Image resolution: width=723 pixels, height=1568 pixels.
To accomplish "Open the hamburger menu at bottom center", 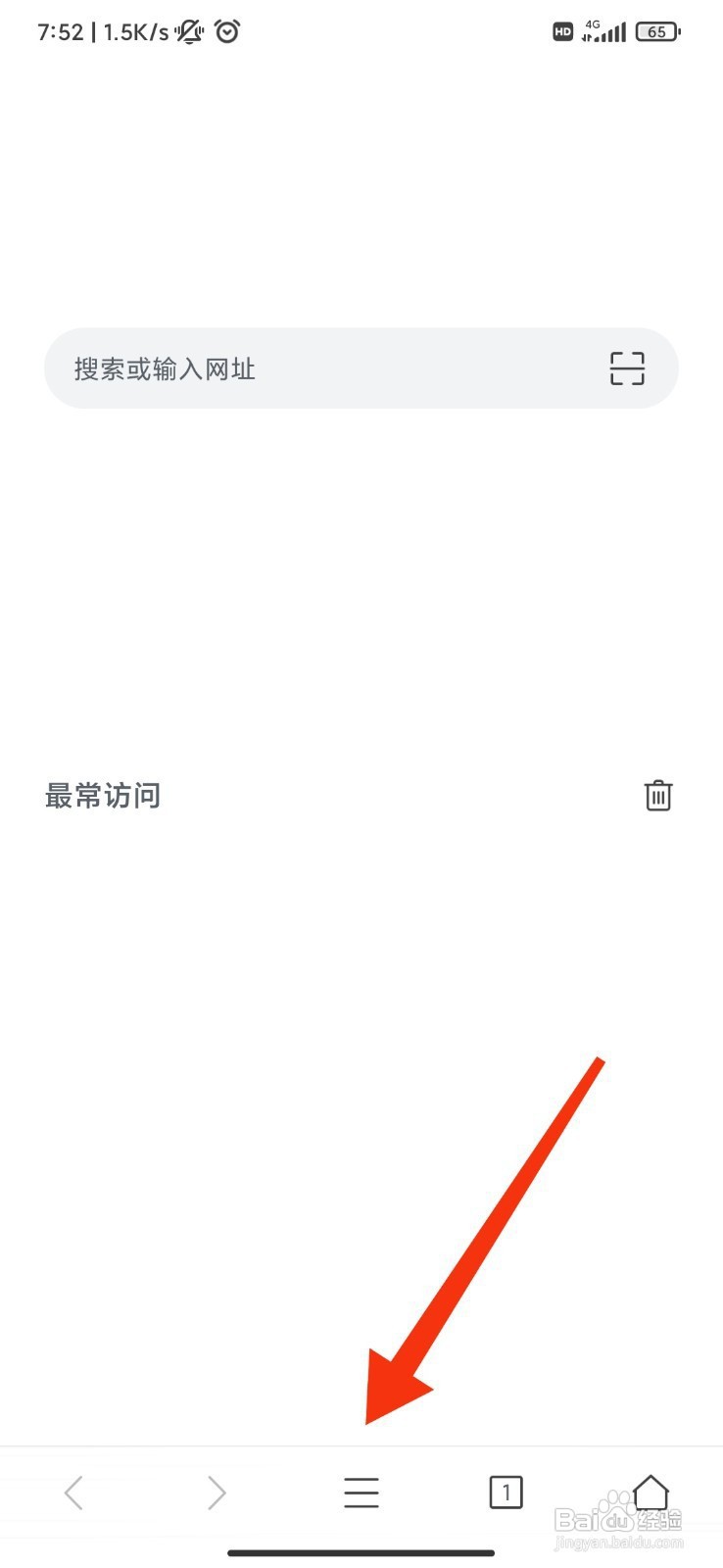I will click(x=361, y=1493).
